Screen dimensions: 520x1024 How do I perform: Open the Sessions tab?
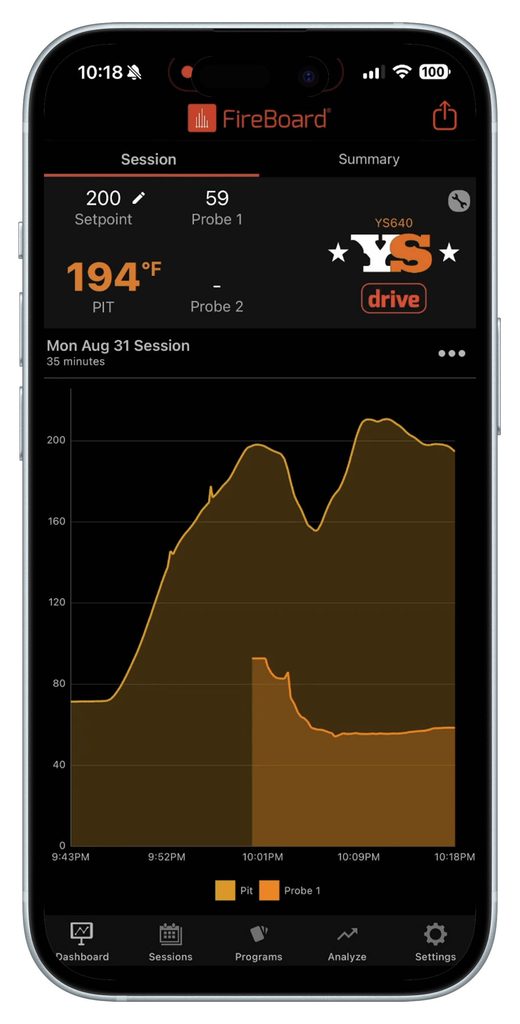click(171, 942)
